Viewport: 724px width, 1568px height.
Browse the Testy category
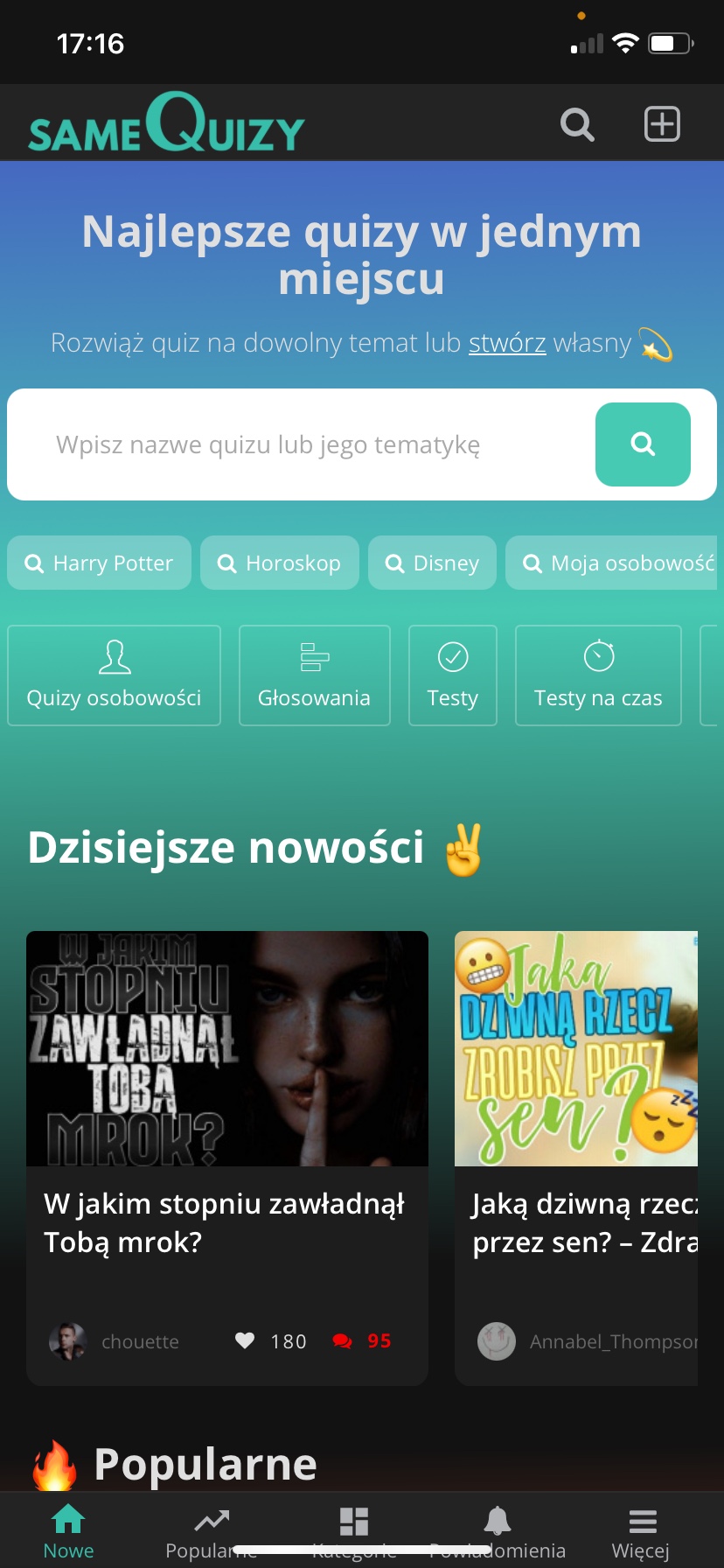[453, 675]
